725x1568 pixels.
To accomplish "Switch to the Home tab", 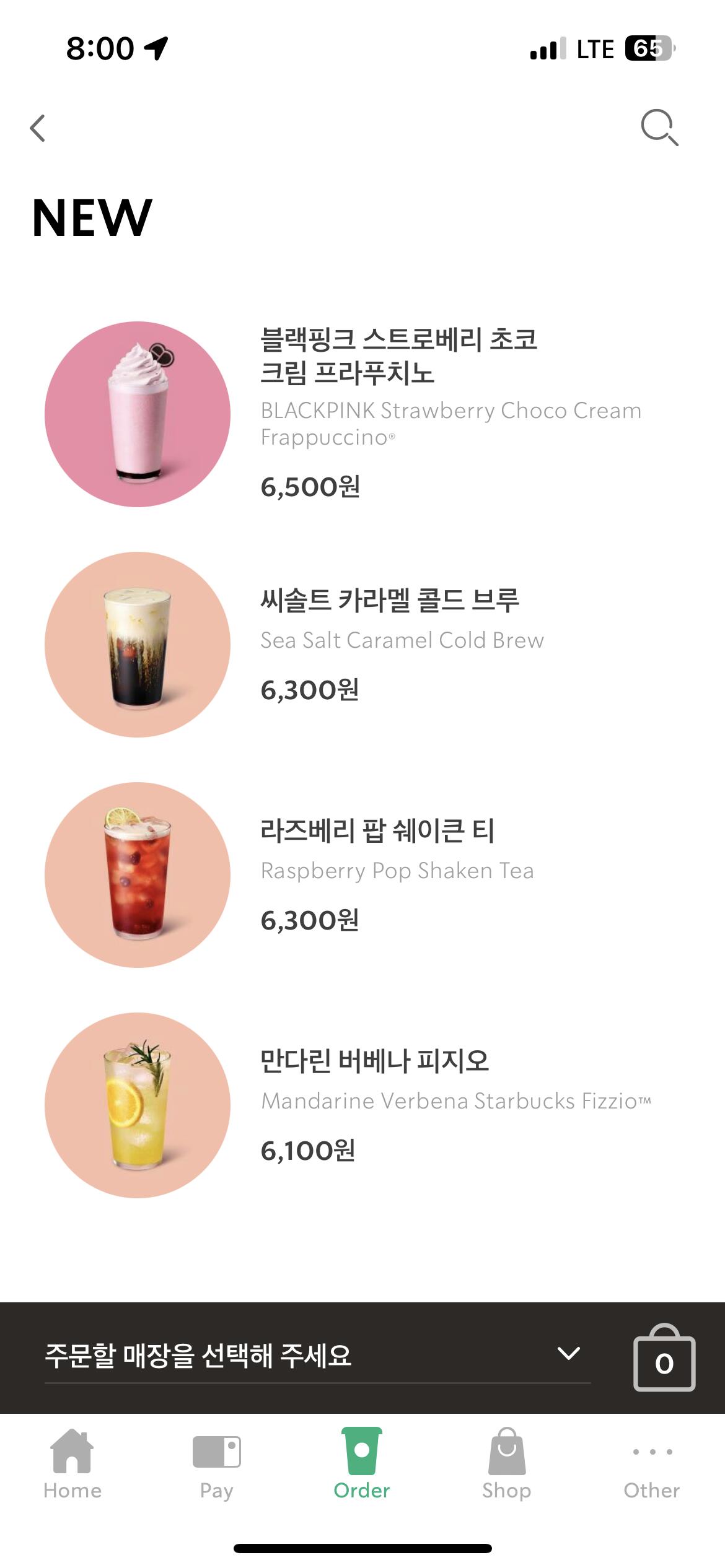I will [72, 1464].
